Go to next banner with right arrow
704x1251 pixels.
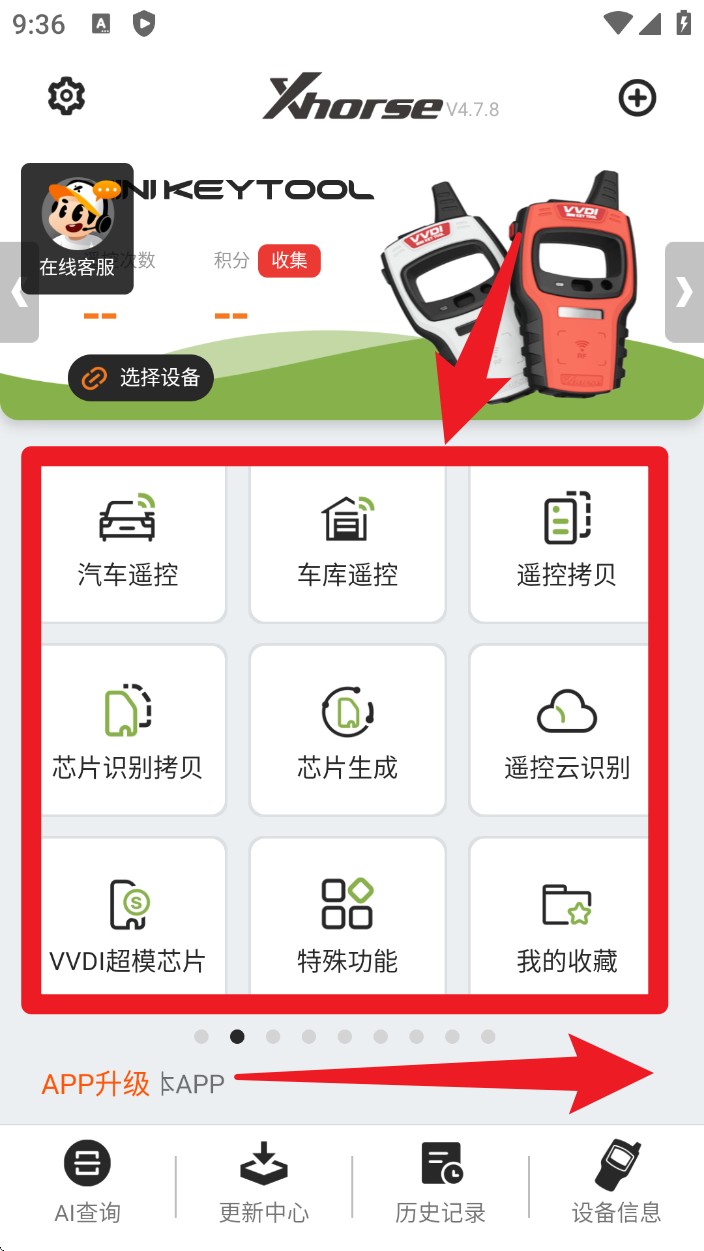click(684, 292)
